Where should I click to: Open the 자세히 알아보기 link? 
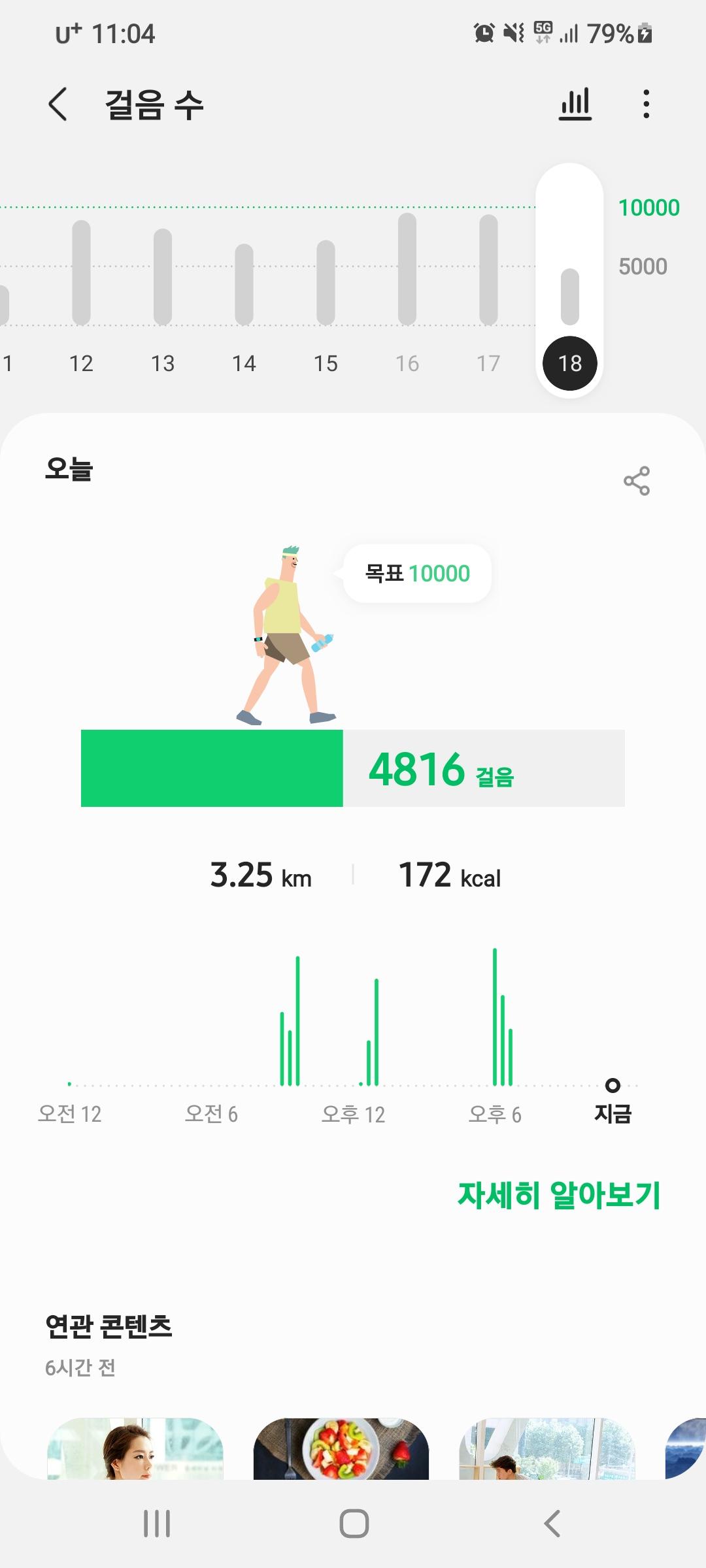pos(559,1195)
